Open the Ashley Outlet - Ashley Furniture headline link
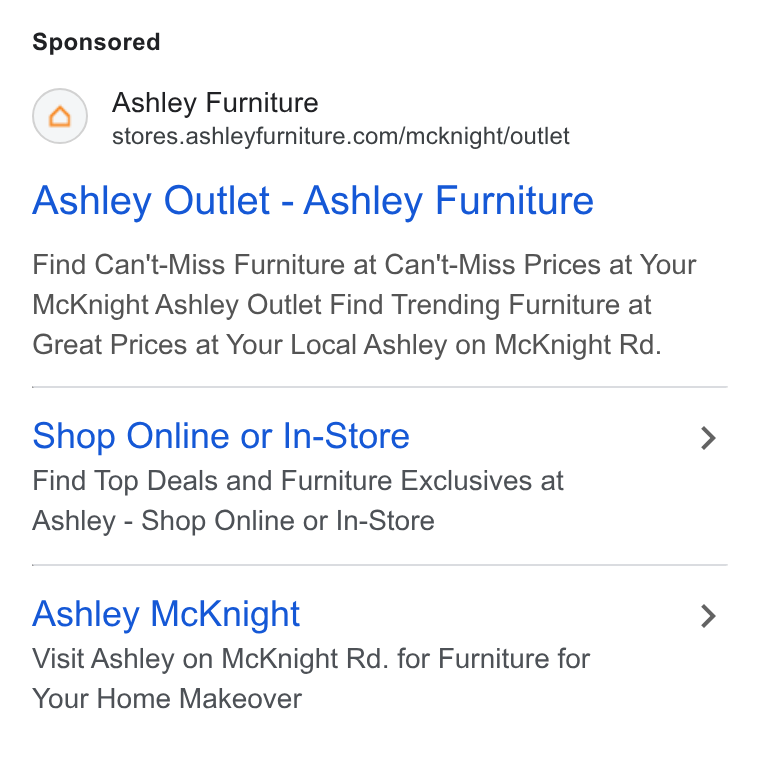The height and width of the screenshot is (766, 760). tap(313, 201)
